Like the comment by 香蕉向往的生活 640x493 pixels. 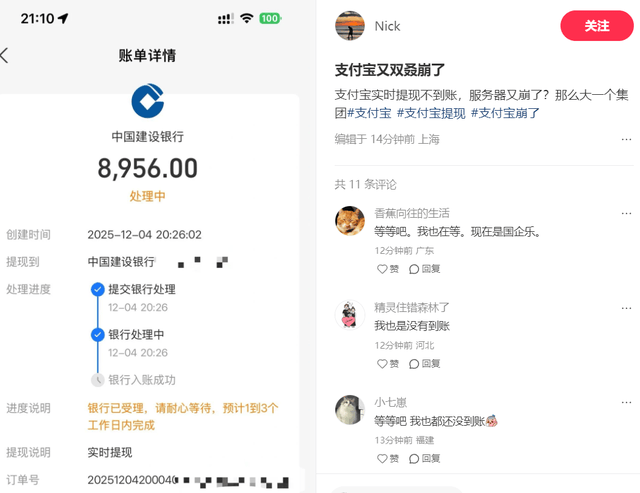pyautogui.click(x=388, y=269)
